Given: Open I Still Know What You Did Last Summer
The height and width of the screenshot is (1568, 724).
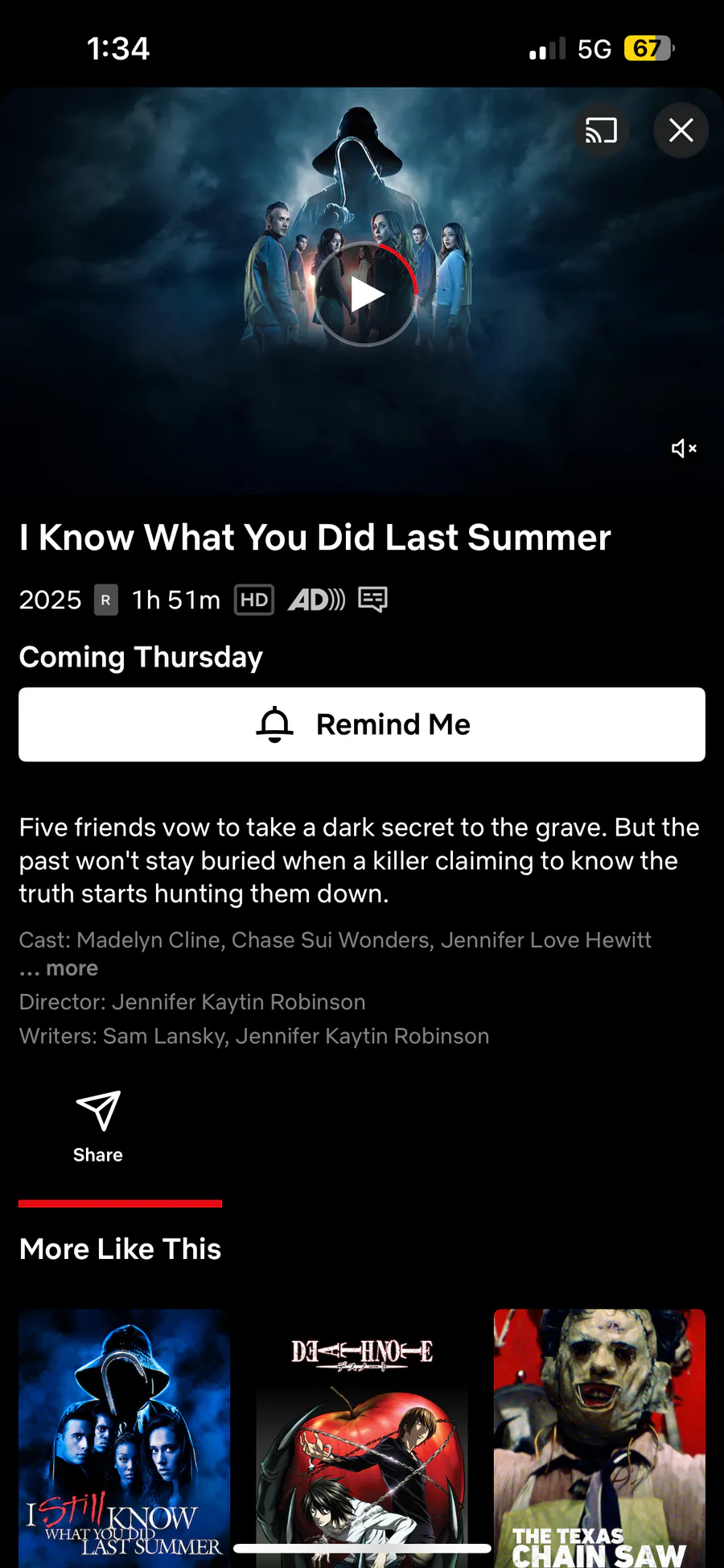Looking at the screenshot, I should point(125,1438).
